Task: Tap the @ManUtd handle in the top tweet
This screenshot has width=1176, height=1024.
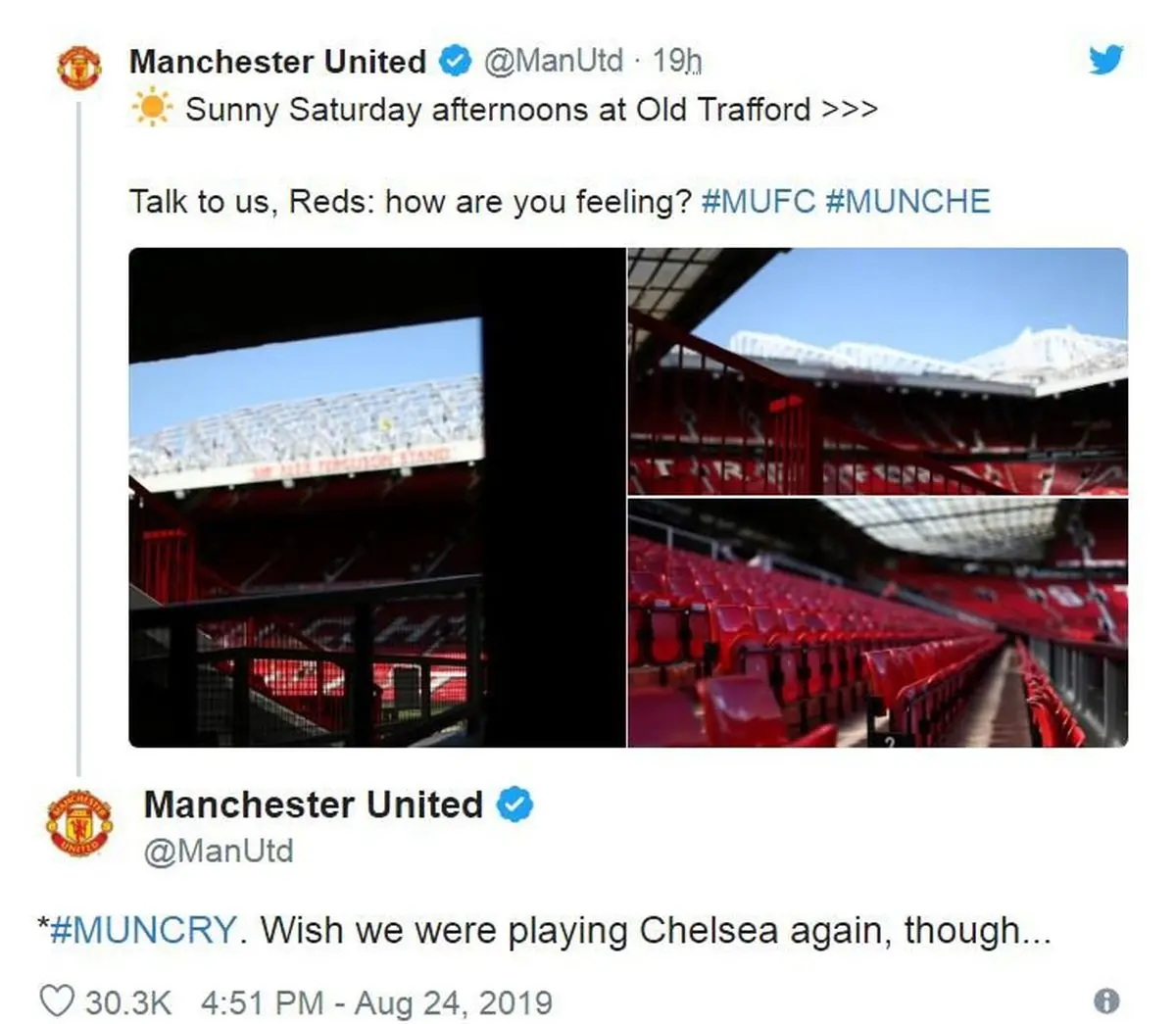Action: (x=554, y=61)
